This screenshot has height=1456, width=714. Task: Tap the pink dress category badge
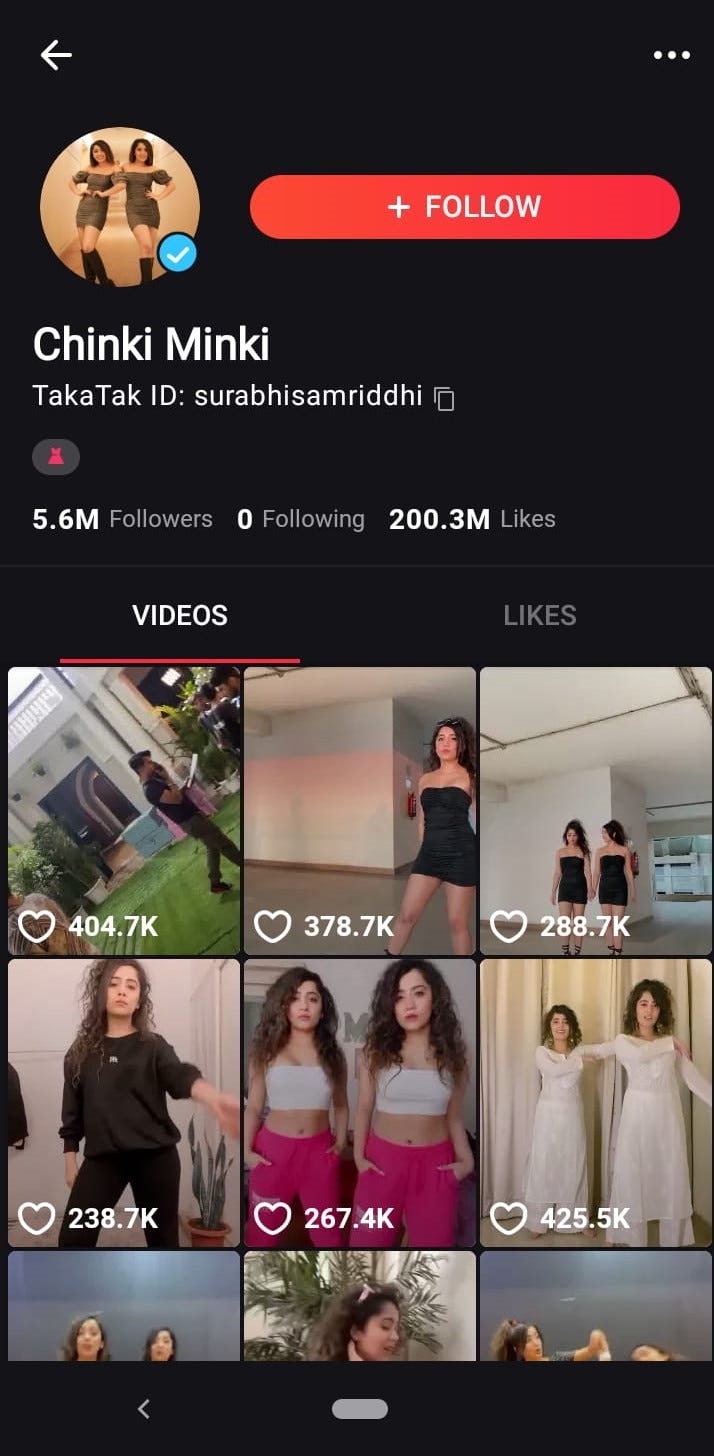pos(56,457)
